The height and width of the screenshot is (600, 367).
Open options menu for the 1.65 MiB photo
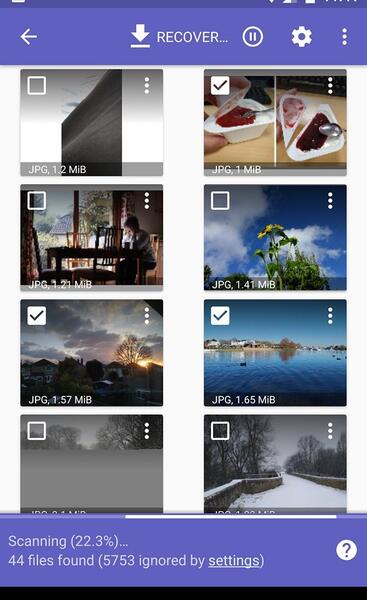point(330,316)
